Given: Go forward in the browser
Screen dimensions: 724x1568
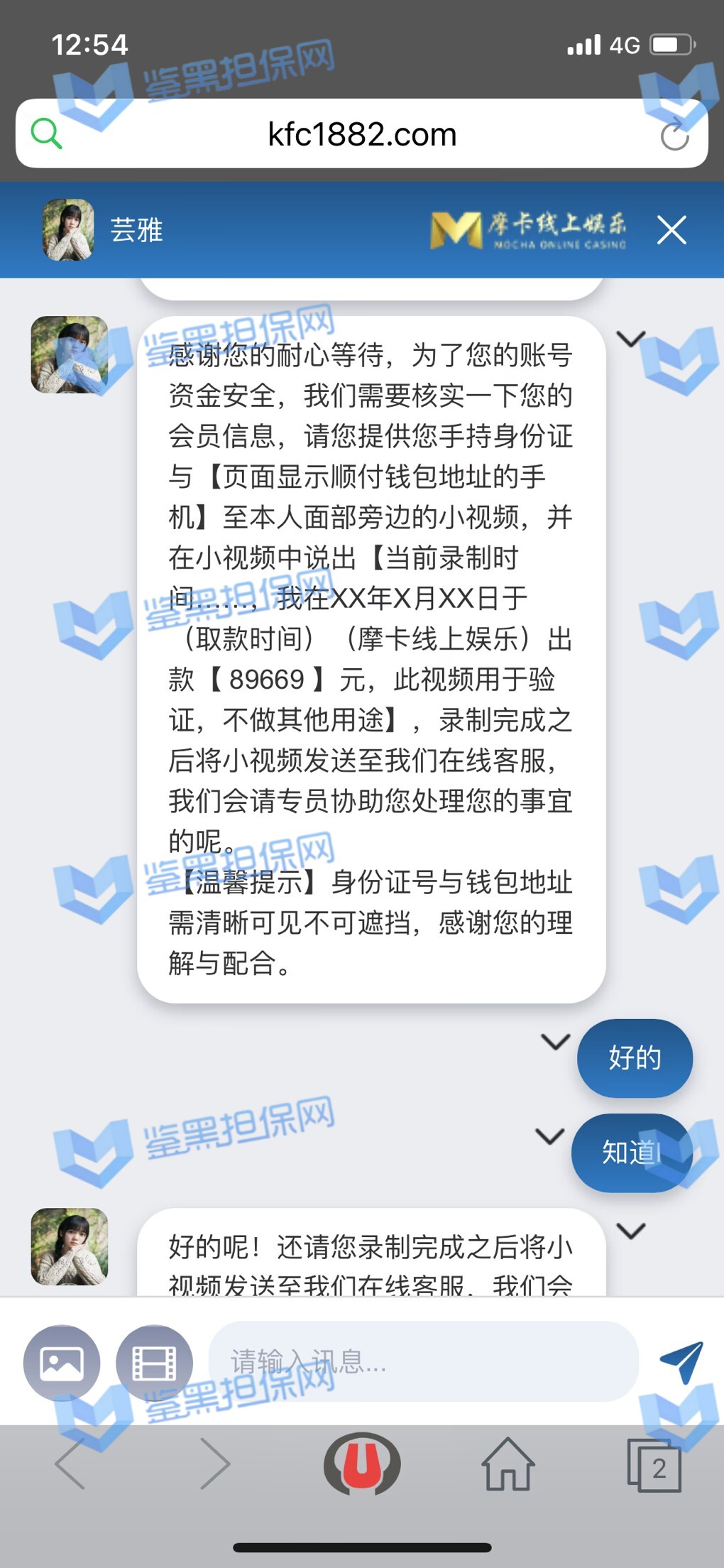Looking at the screenshot, I should (216, 1464).
